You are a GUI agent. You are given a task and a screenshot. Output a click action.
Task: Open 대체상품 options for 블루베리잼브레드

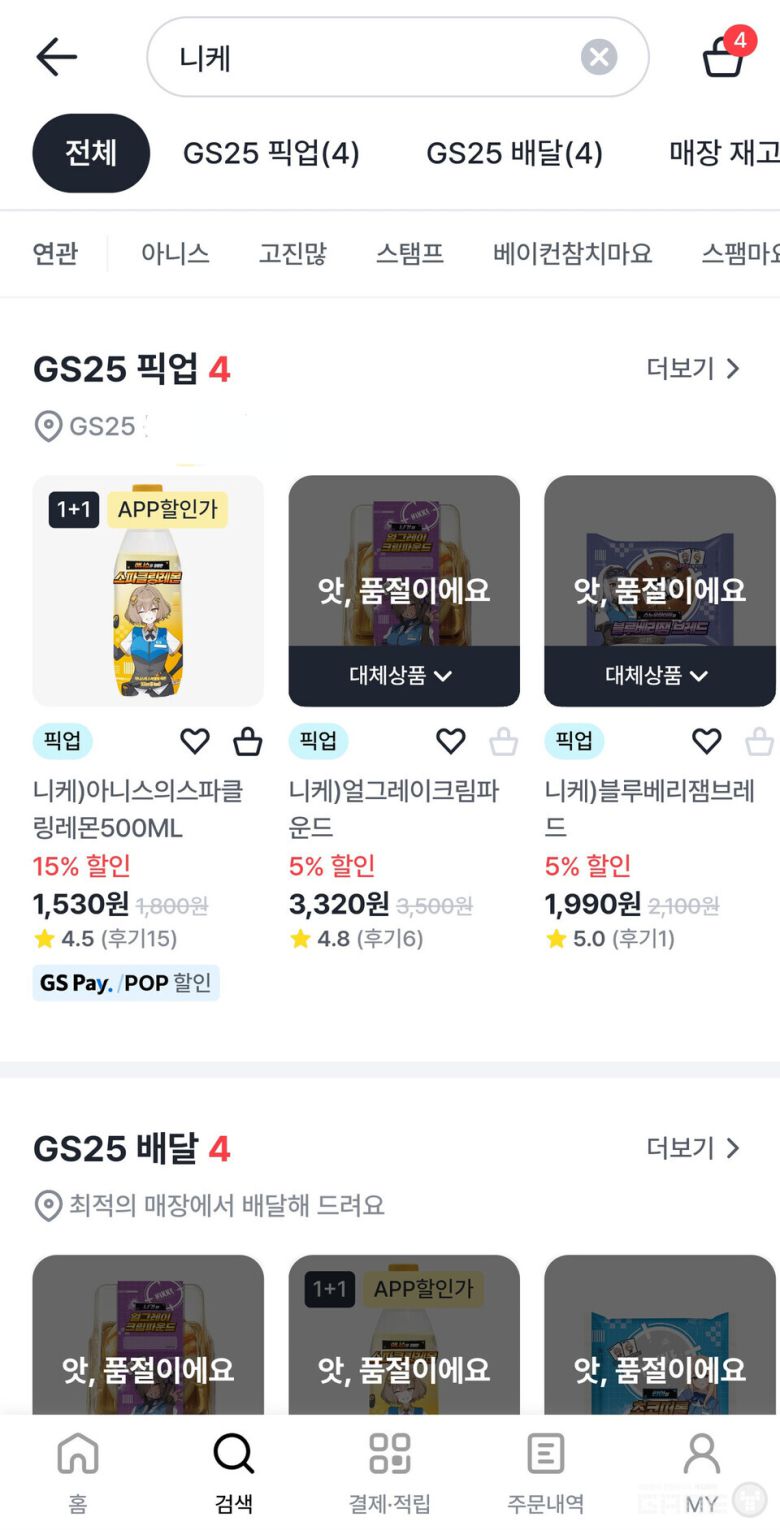click(x=659, y=676)
